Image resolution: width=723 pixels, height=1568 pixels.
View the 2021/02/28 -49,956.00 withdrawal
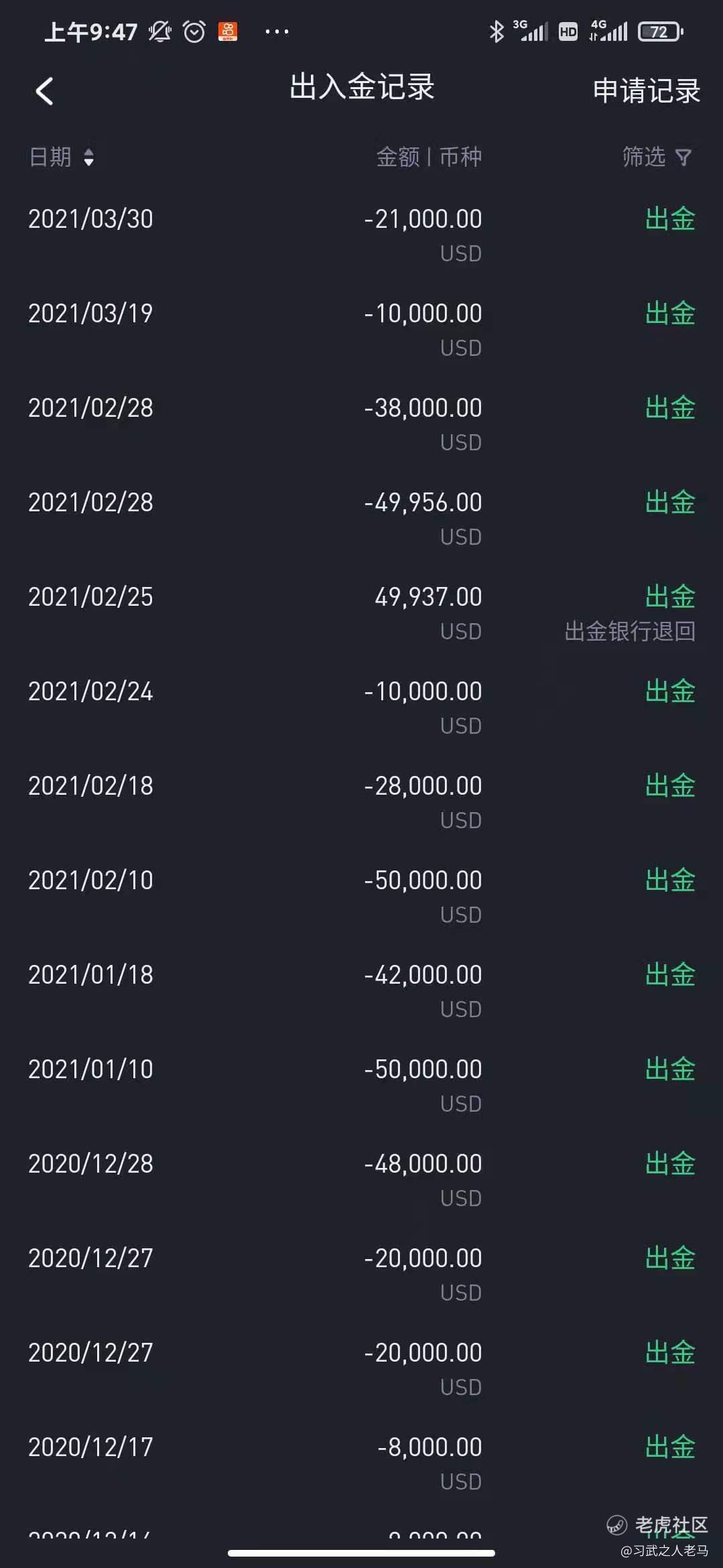362,518
